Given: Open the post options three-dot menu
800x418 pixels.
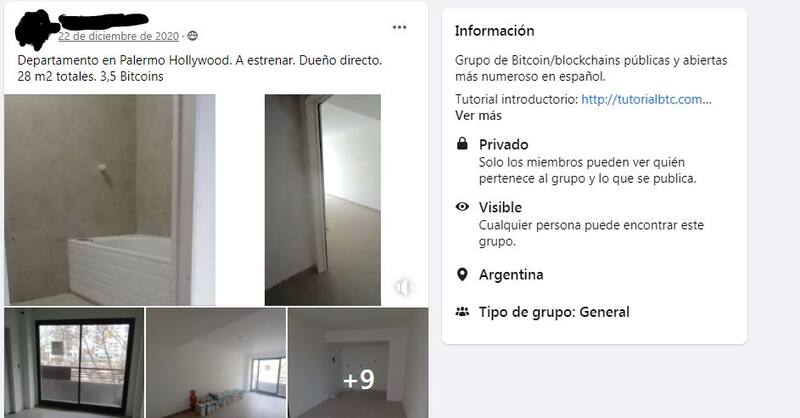Looking at the screenshot, I should point(399,27).
